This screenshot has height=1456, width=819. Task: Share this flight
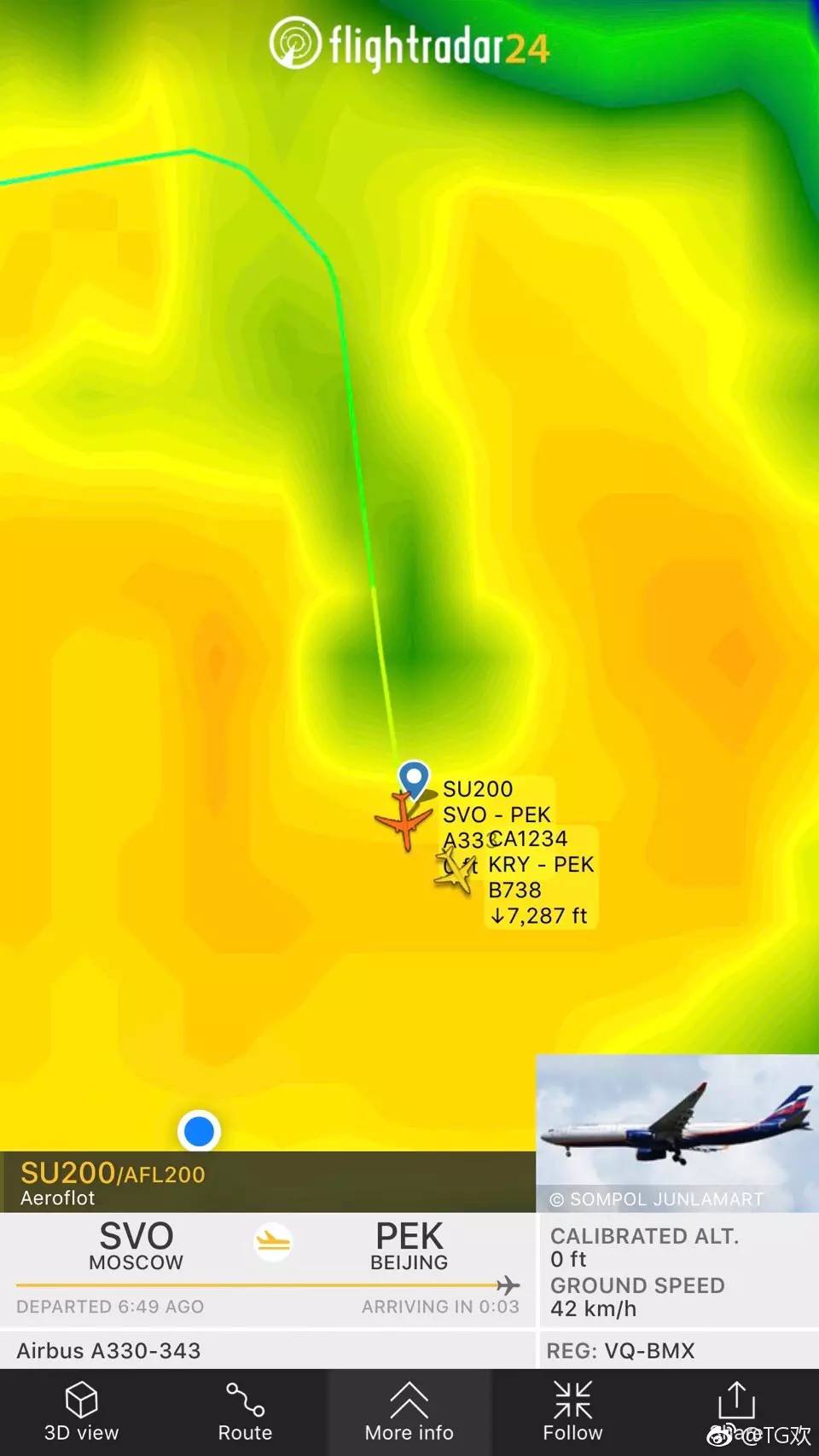pos(735,1403)
